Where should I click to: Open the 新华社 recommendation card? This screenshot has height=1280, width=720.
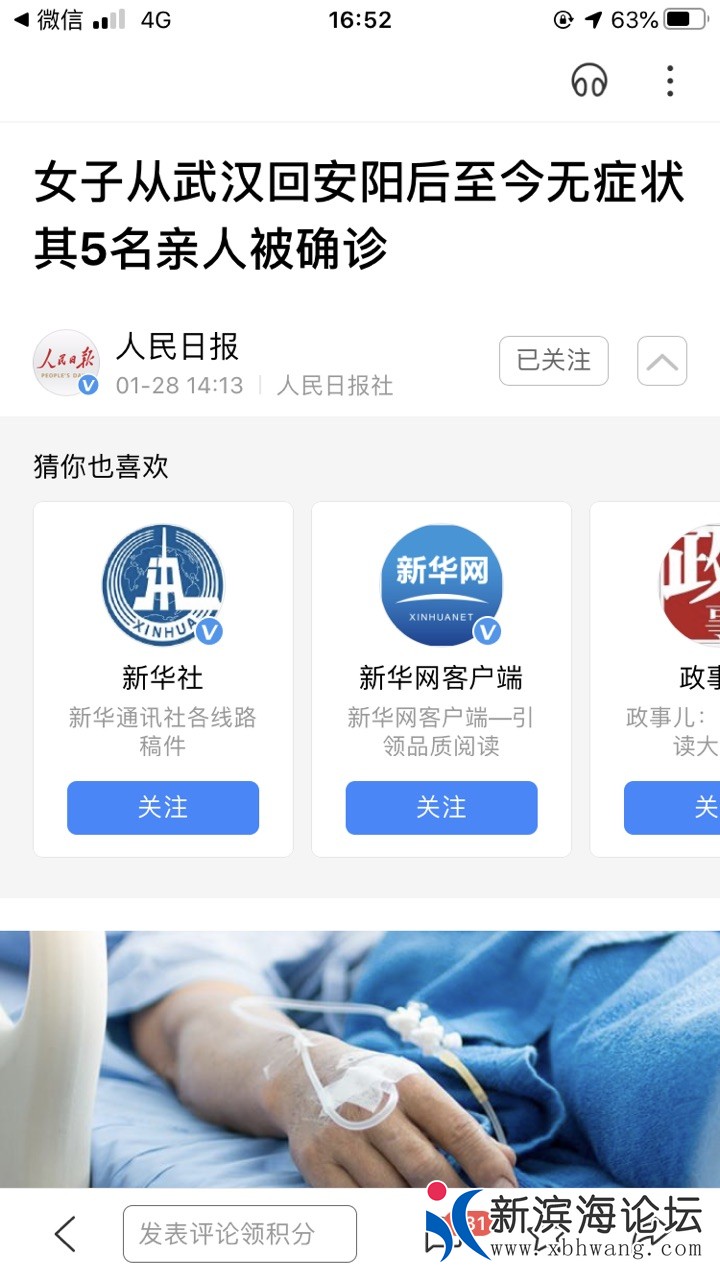click(x=163, y=620)
